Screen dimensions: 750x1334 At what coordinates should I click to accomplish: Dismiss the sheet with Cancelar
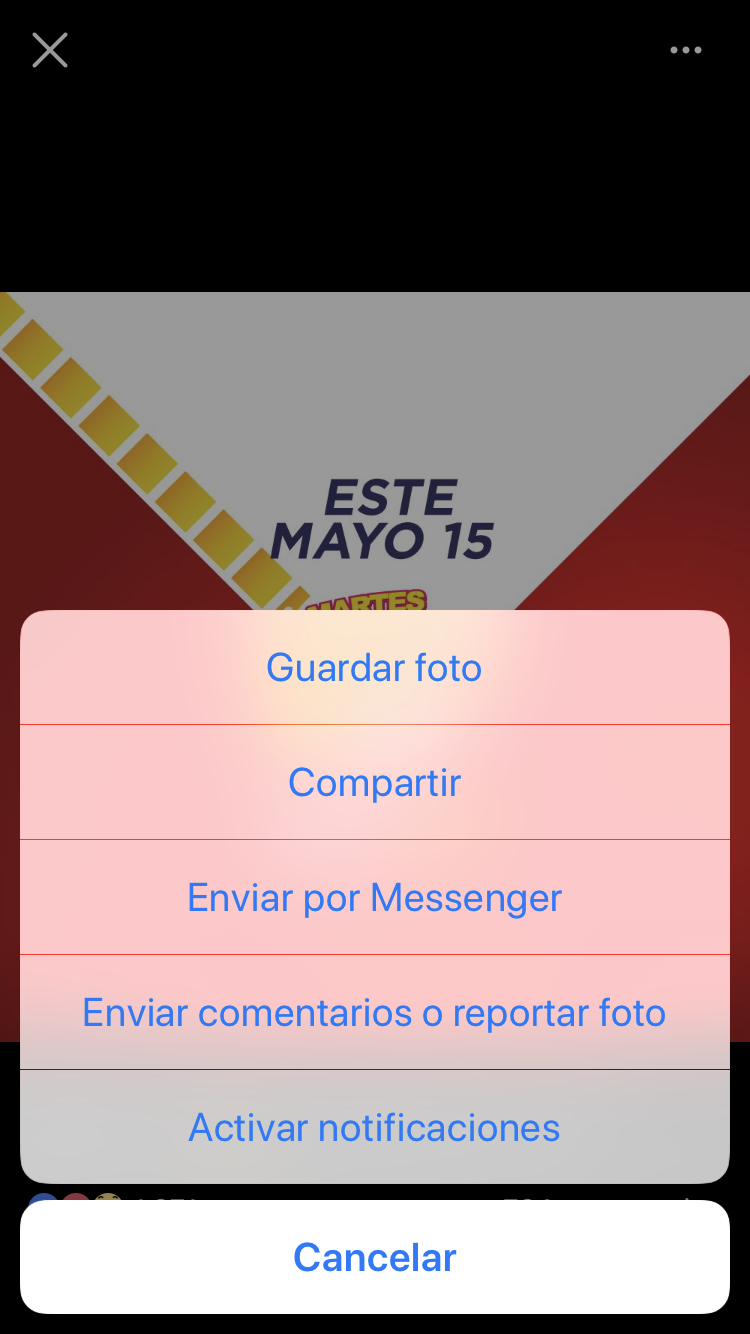[374, 1257]
